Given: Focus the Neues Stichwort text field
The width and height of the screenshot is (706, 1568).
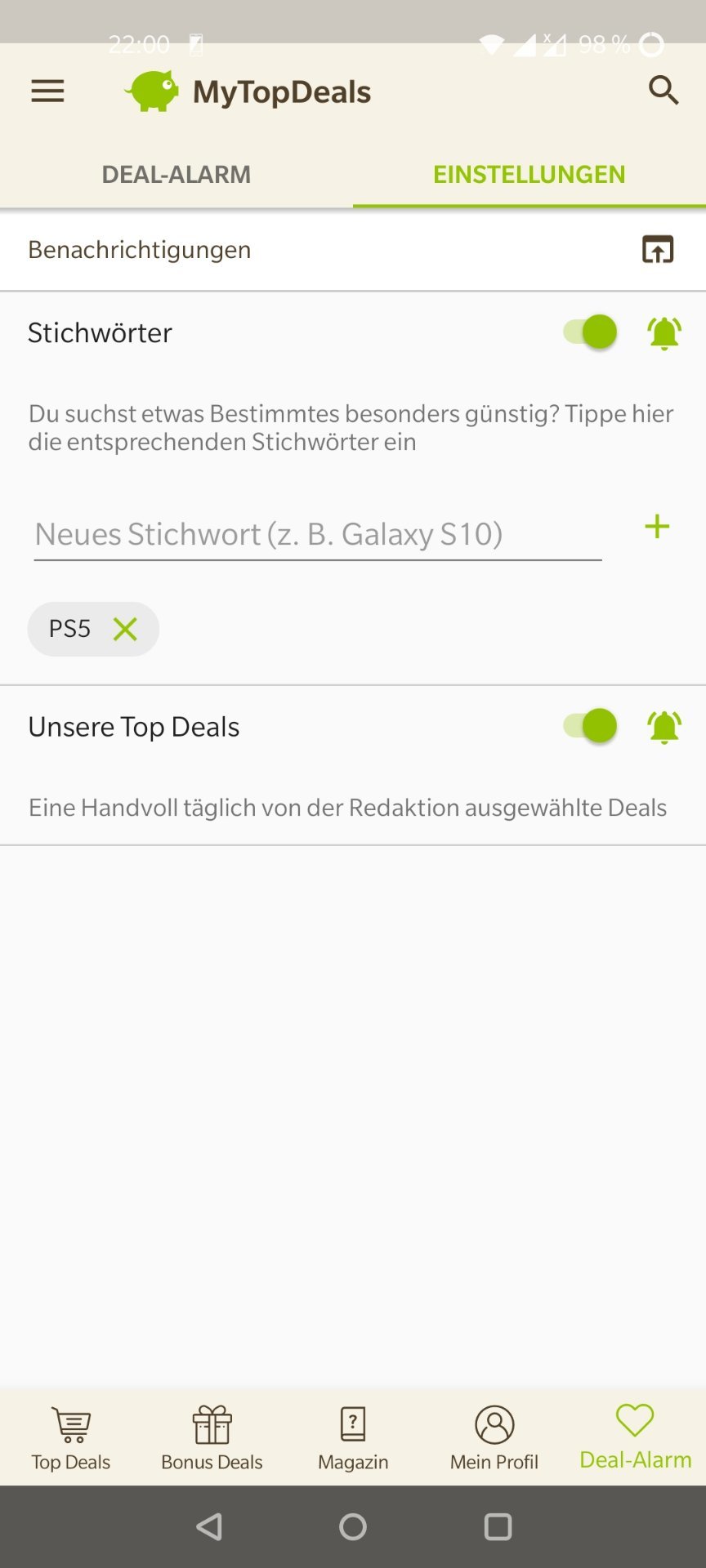Looking at the screenshot, I should click(x=318, y=534).
